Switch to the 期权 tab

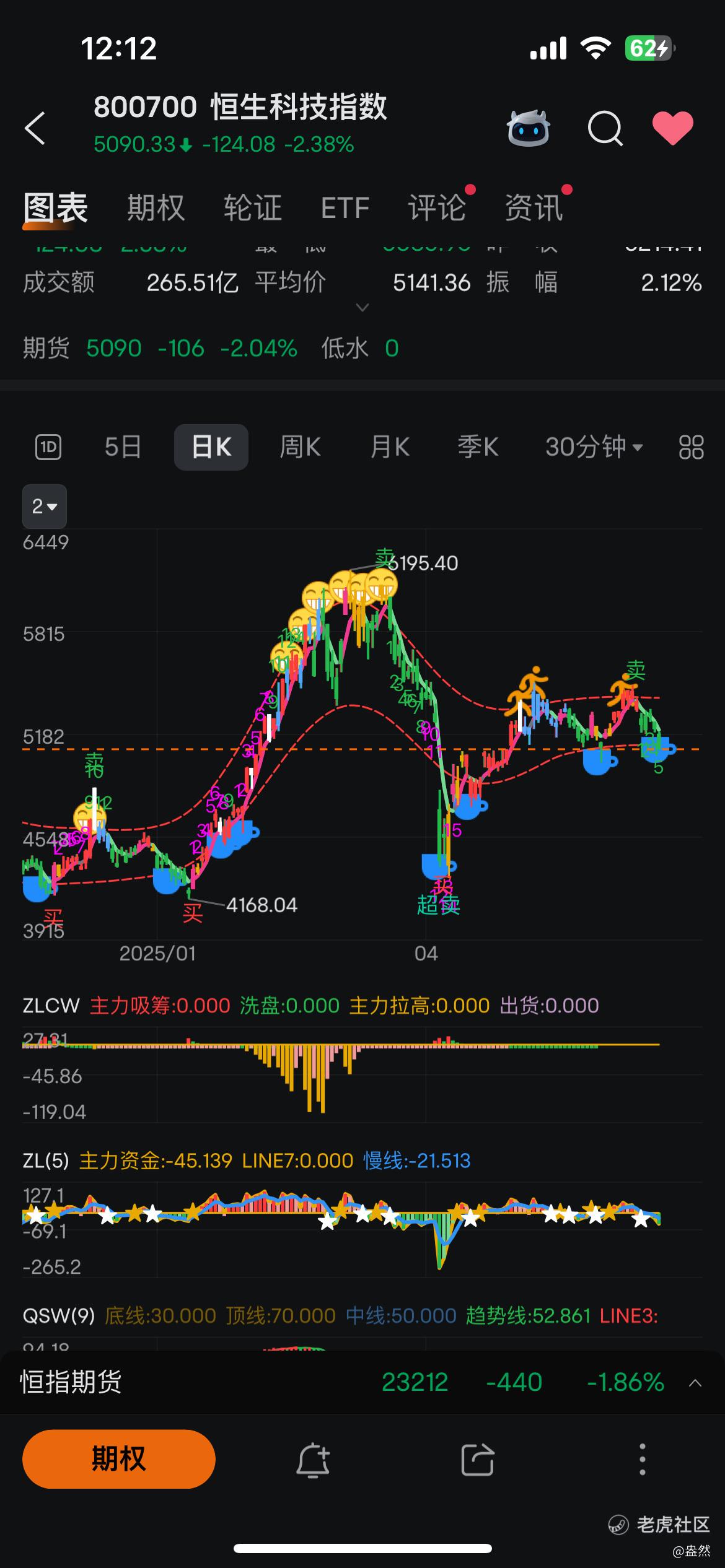click(x=156, y=207)
